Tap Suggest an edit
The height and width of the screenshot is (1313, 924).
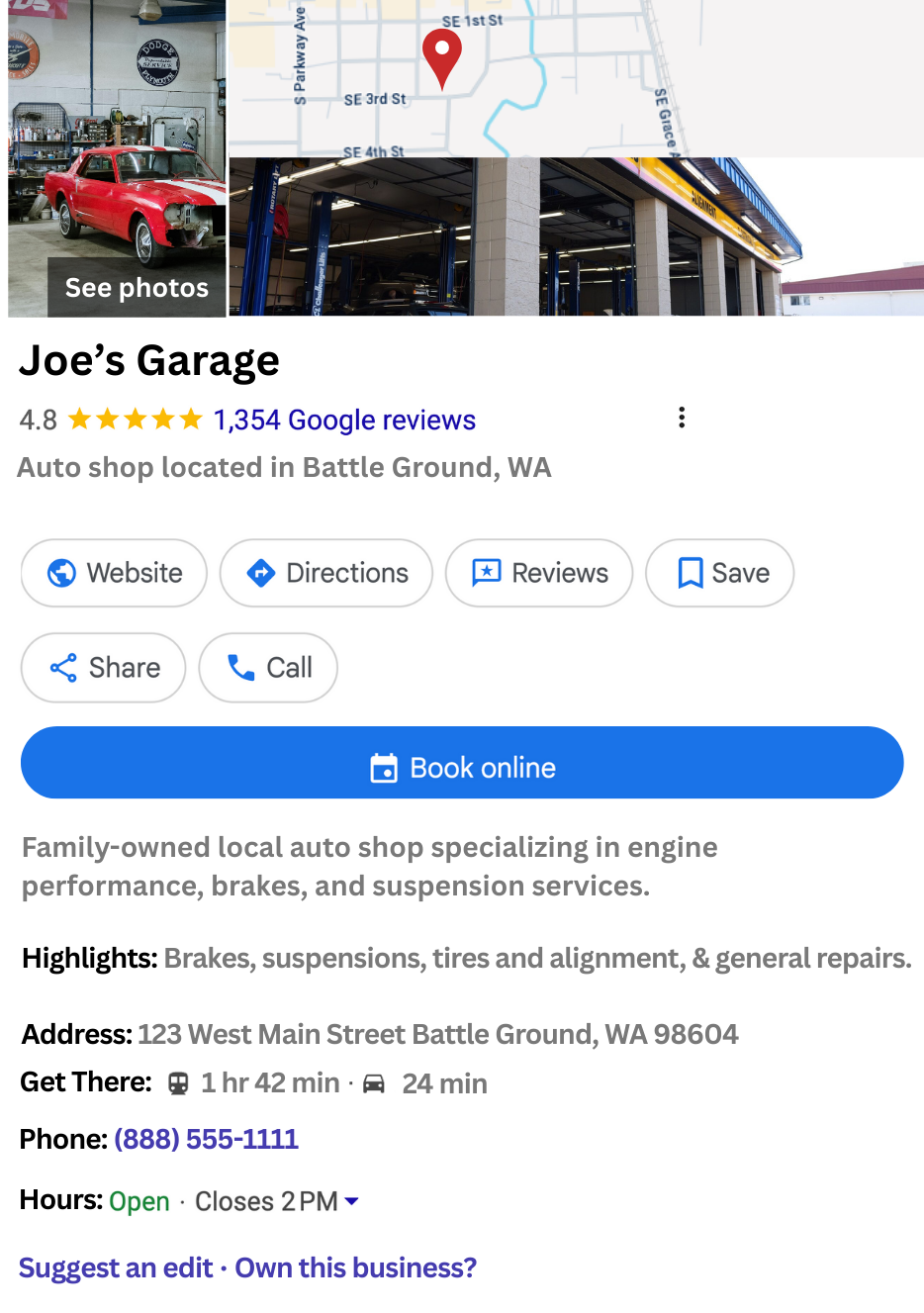click(116, 1267)
